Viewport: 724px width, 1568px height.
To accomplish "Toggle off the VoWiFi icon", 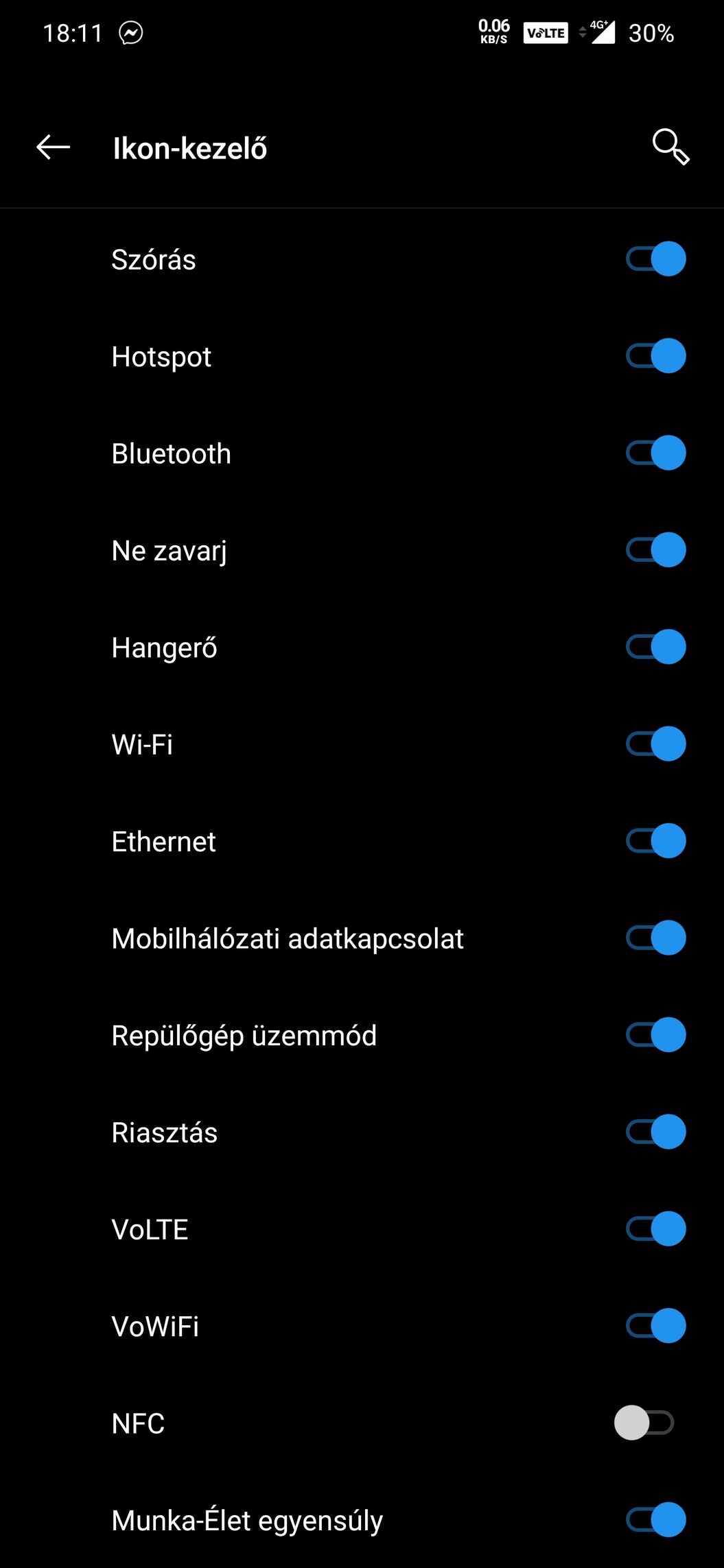I will click(655, 1326).
